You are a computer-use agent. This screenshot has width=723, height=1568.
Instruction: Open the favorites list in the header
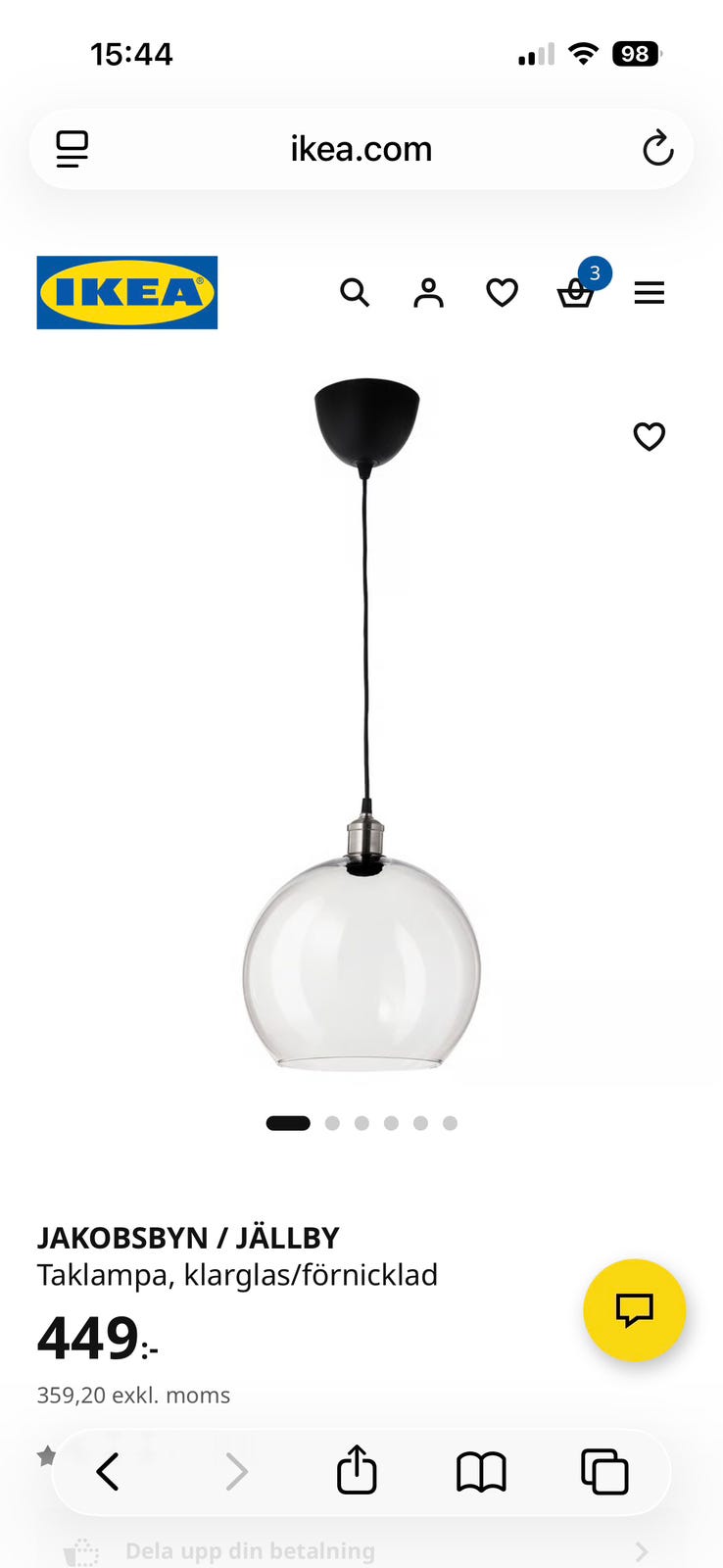click(x=502, y=292)
